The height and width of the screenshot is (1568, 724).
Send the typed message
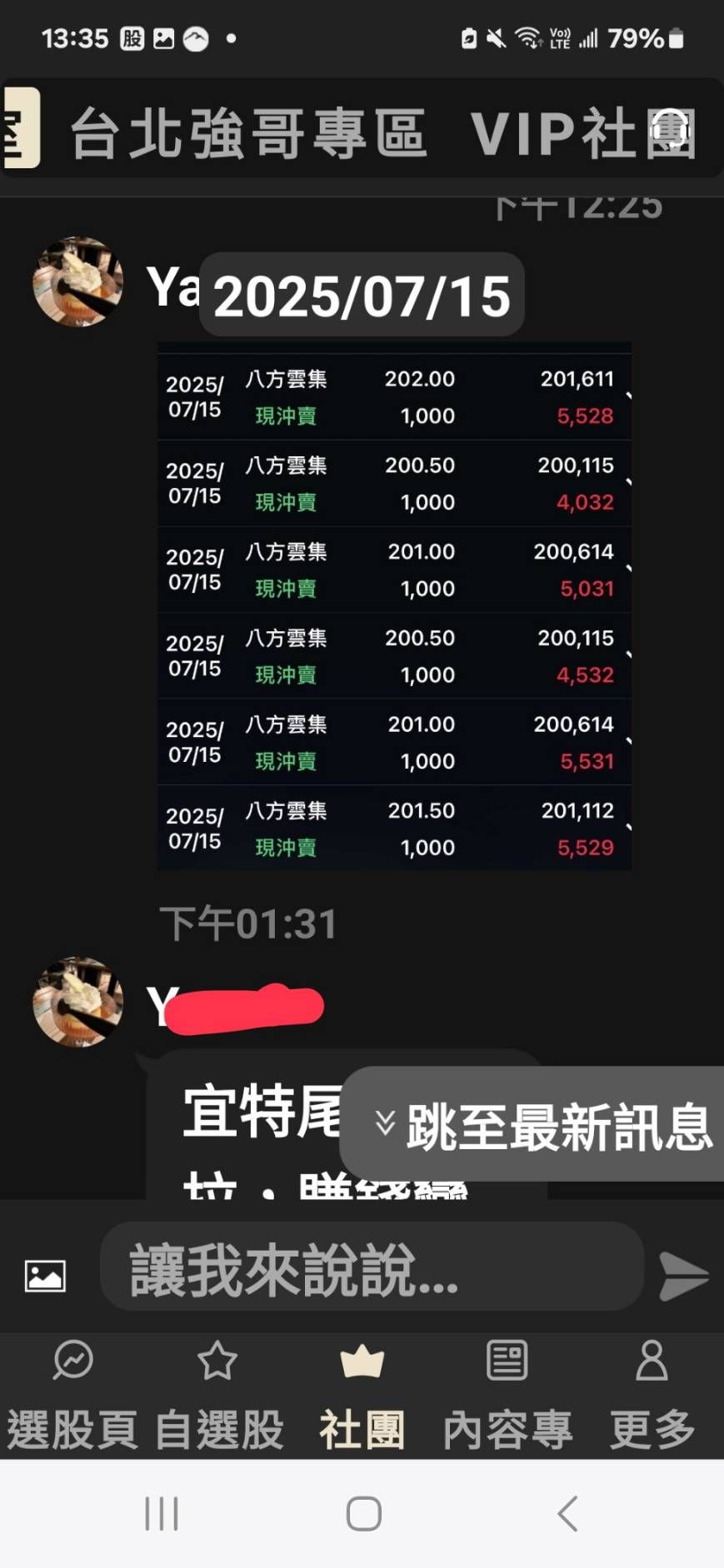(683, 1275)
